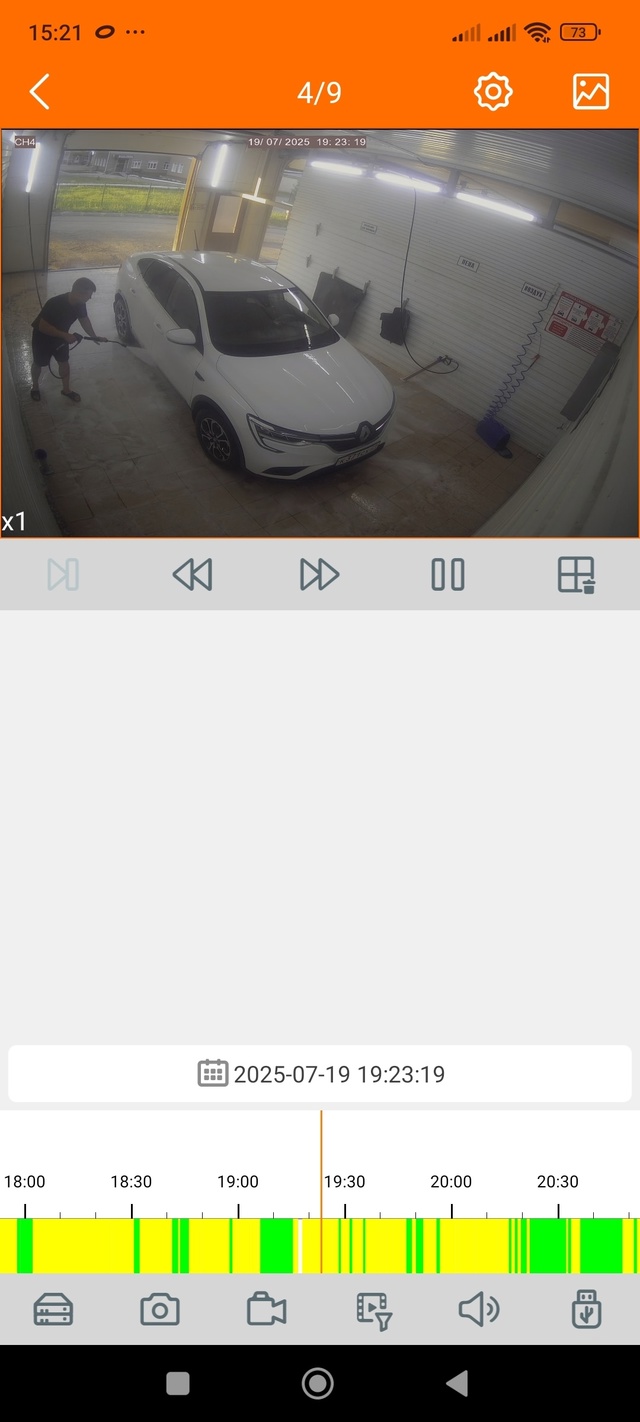
Task: Open the settings gear icon
Action: [x=493, y=92]
